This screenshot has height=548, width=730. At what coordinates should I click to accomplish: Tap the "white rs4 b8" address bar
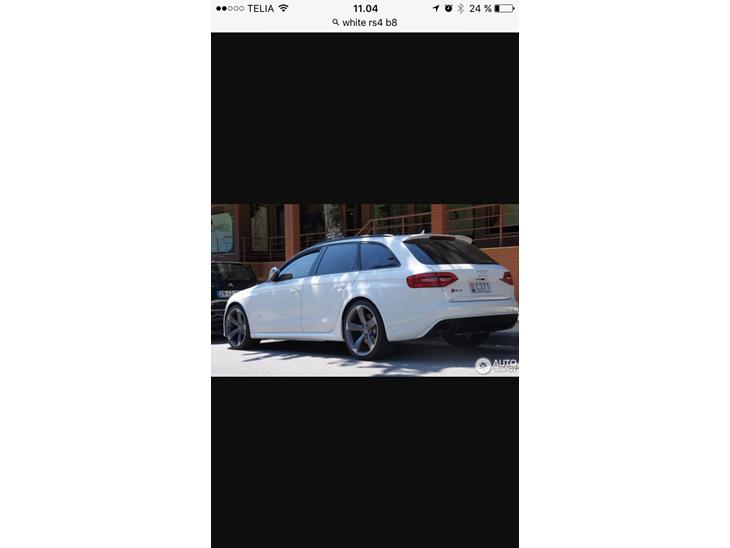click(x=365, y=22)
